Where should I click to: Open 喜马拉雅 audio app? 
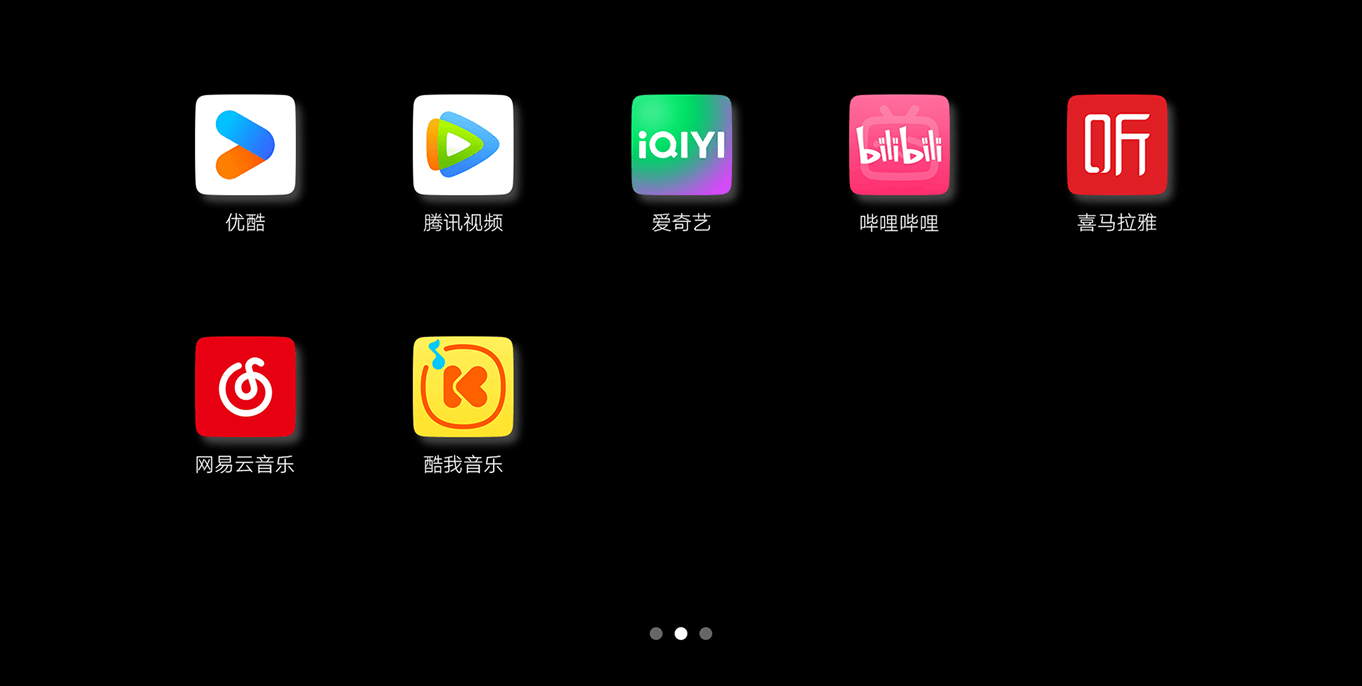[x=1117, y=145]
